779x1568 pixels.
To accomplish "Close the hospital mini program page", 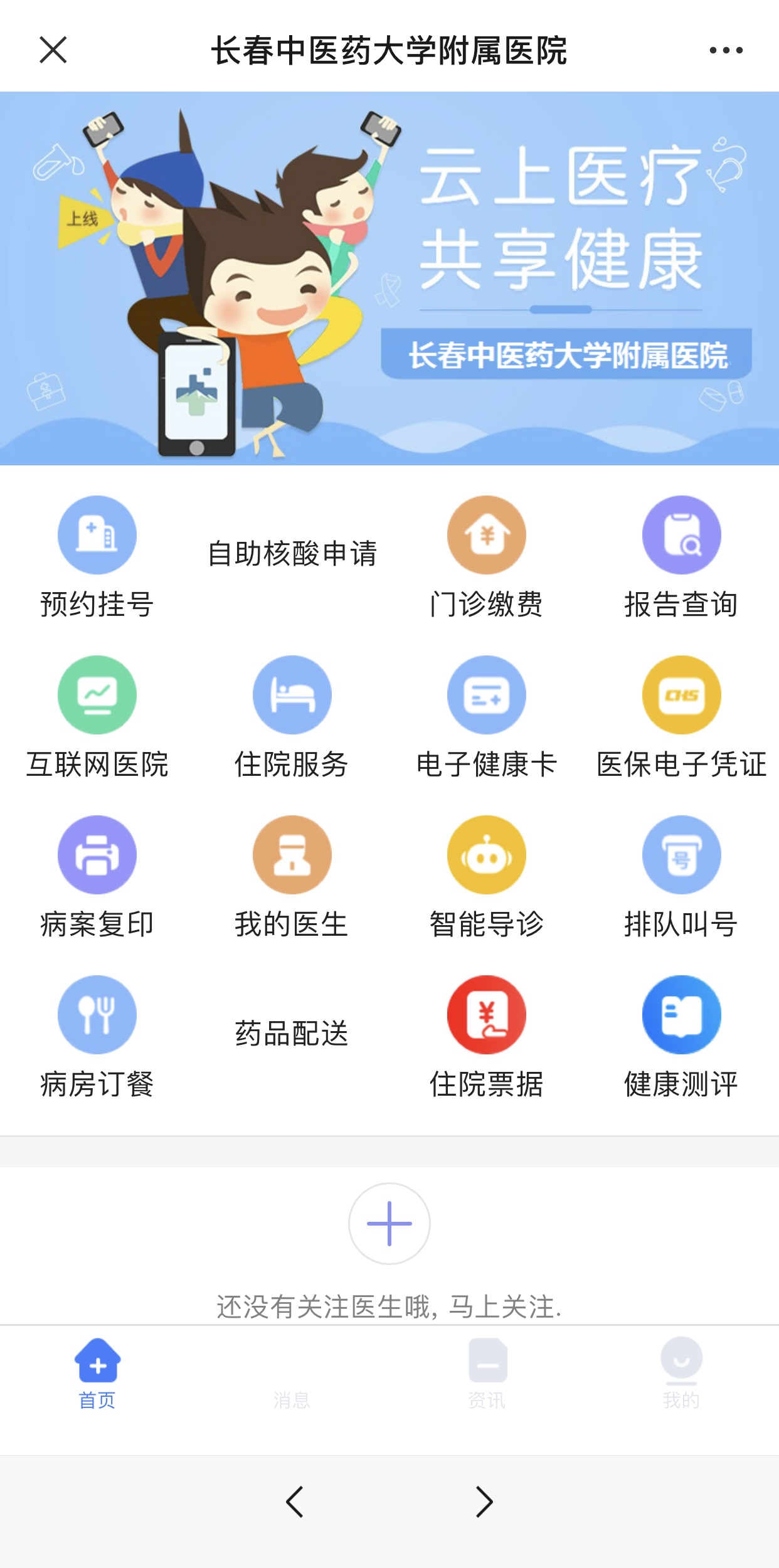I will 53,50.
